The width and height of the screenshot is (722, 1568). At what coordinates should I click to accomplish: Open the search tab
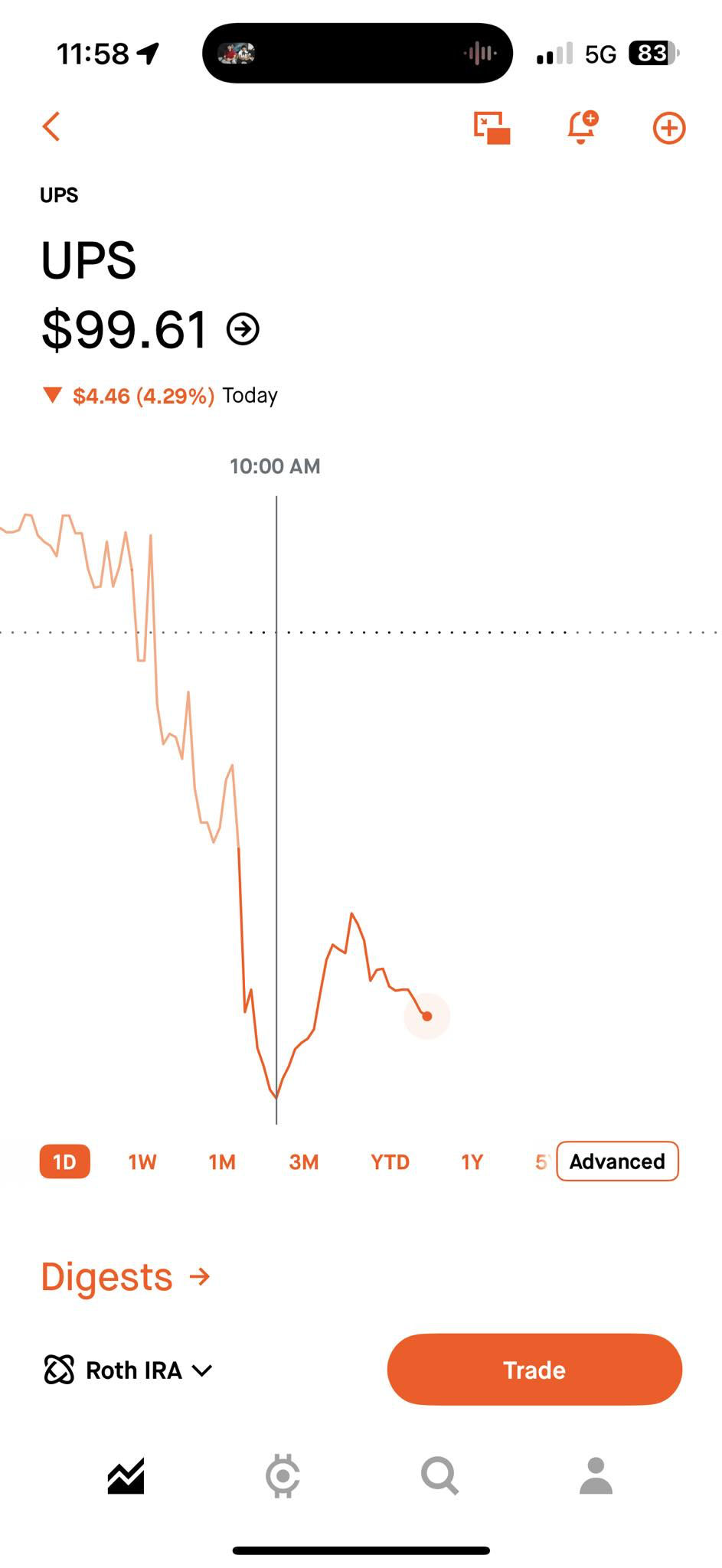(x=439, y=1475)
